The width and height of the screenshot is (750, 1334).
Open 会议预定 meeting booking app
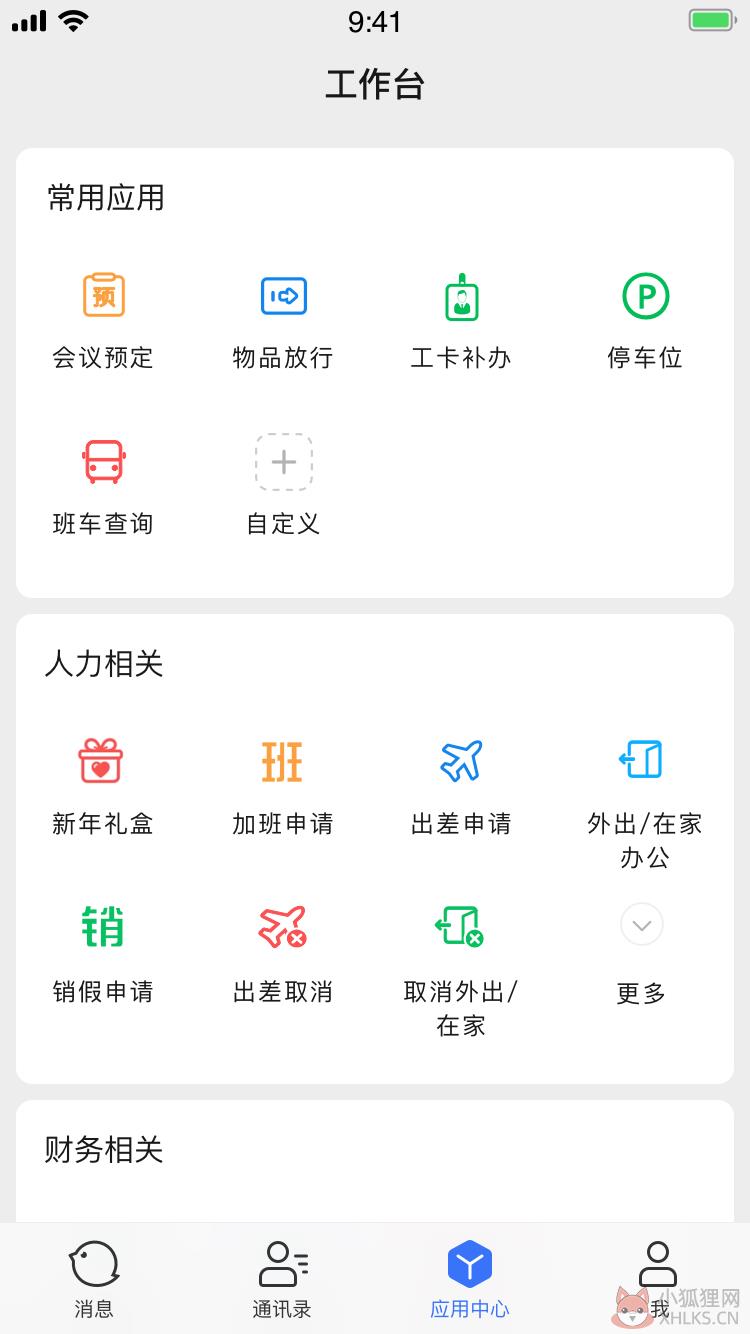[x=103, y=322]
